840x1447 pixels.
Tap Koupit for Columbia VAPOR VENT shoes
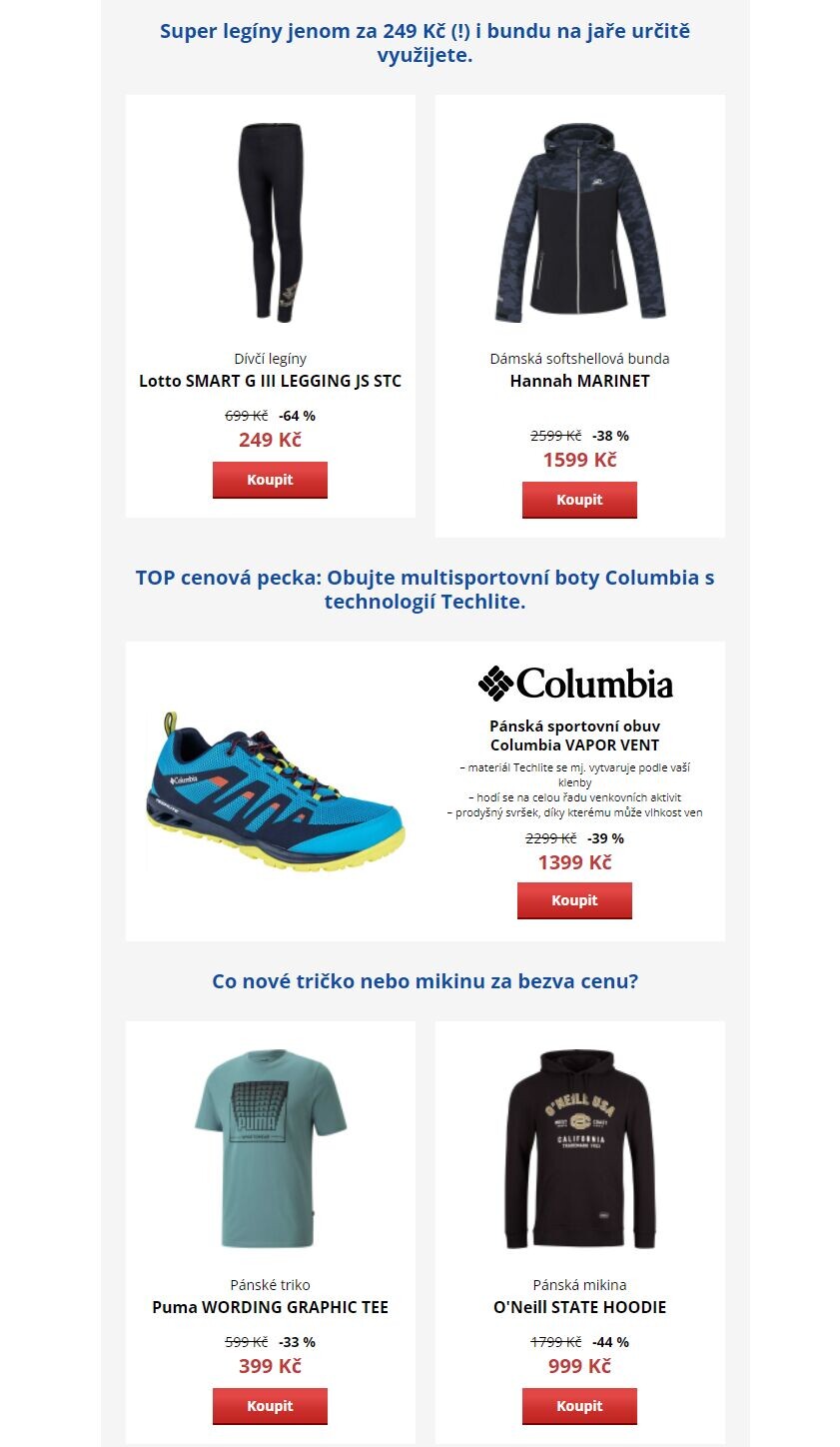point(574,900)
